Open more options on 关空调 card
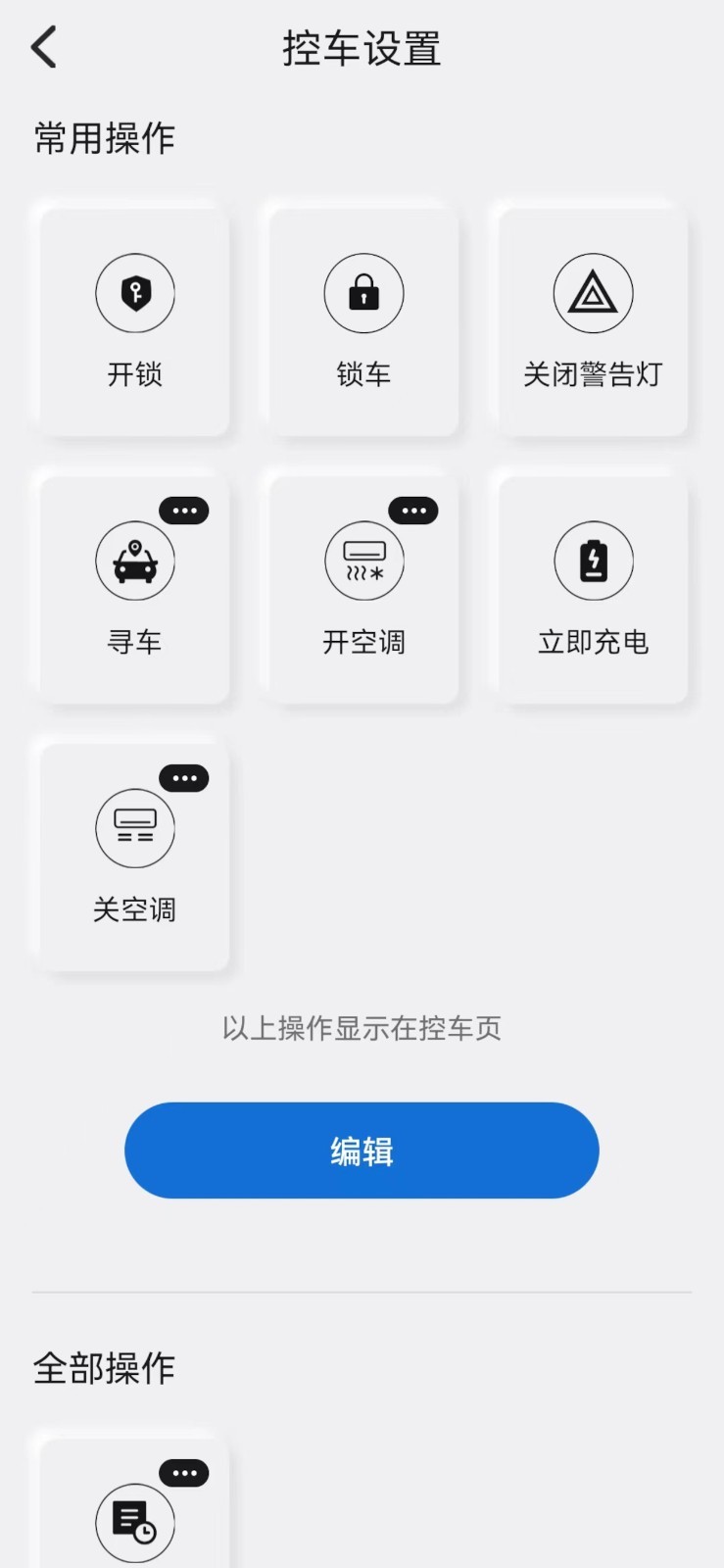The image size is (724, 1568). click(184, 778)
